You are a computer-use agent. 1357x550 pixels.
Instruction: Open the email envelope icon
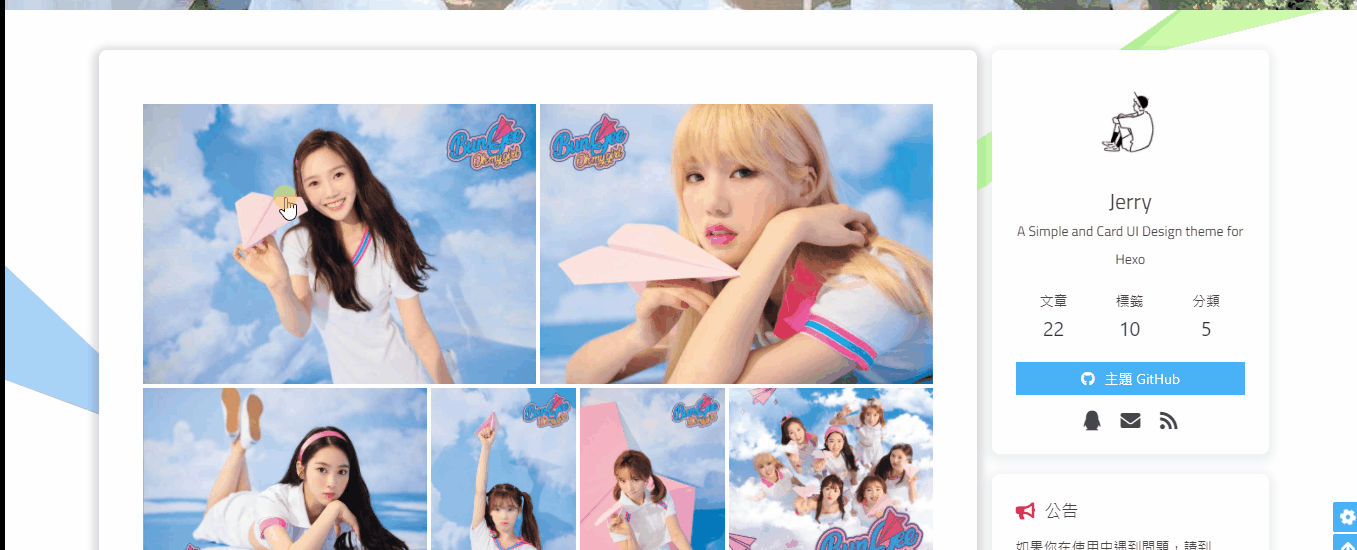click(x=1130, y=421)
